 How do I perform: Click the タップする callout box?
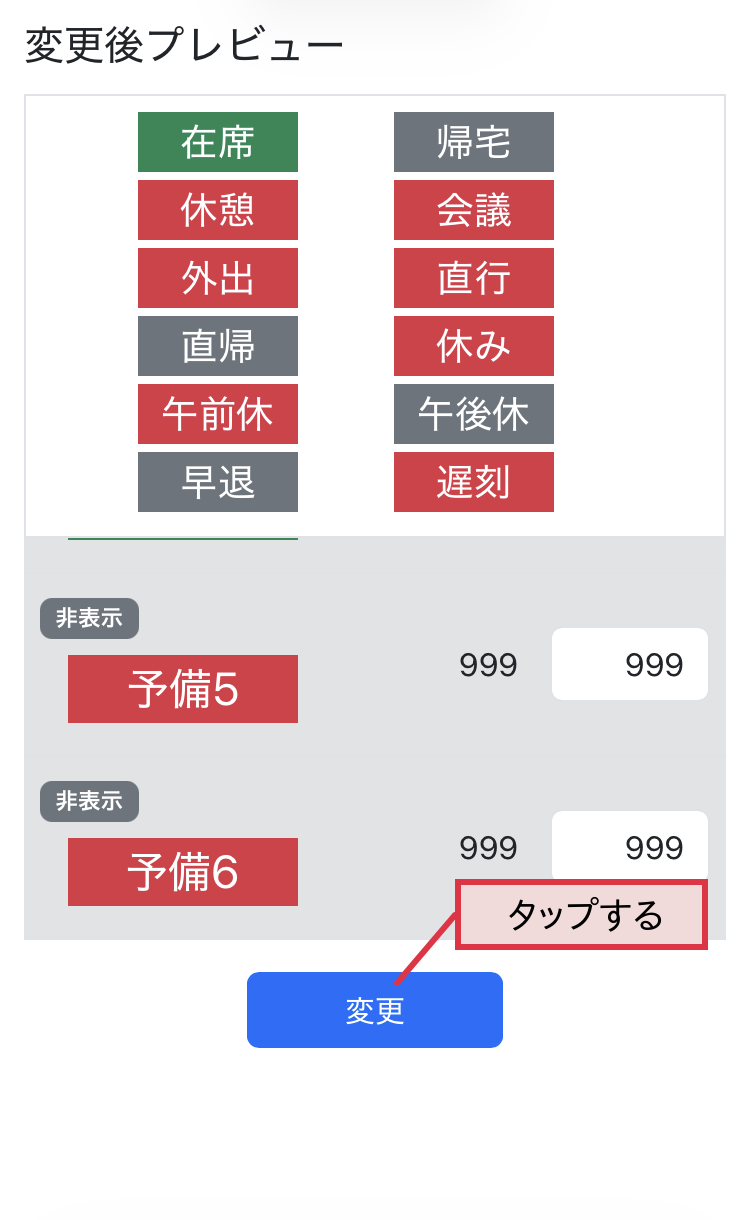pyautogui.click(x=582, y=913)
